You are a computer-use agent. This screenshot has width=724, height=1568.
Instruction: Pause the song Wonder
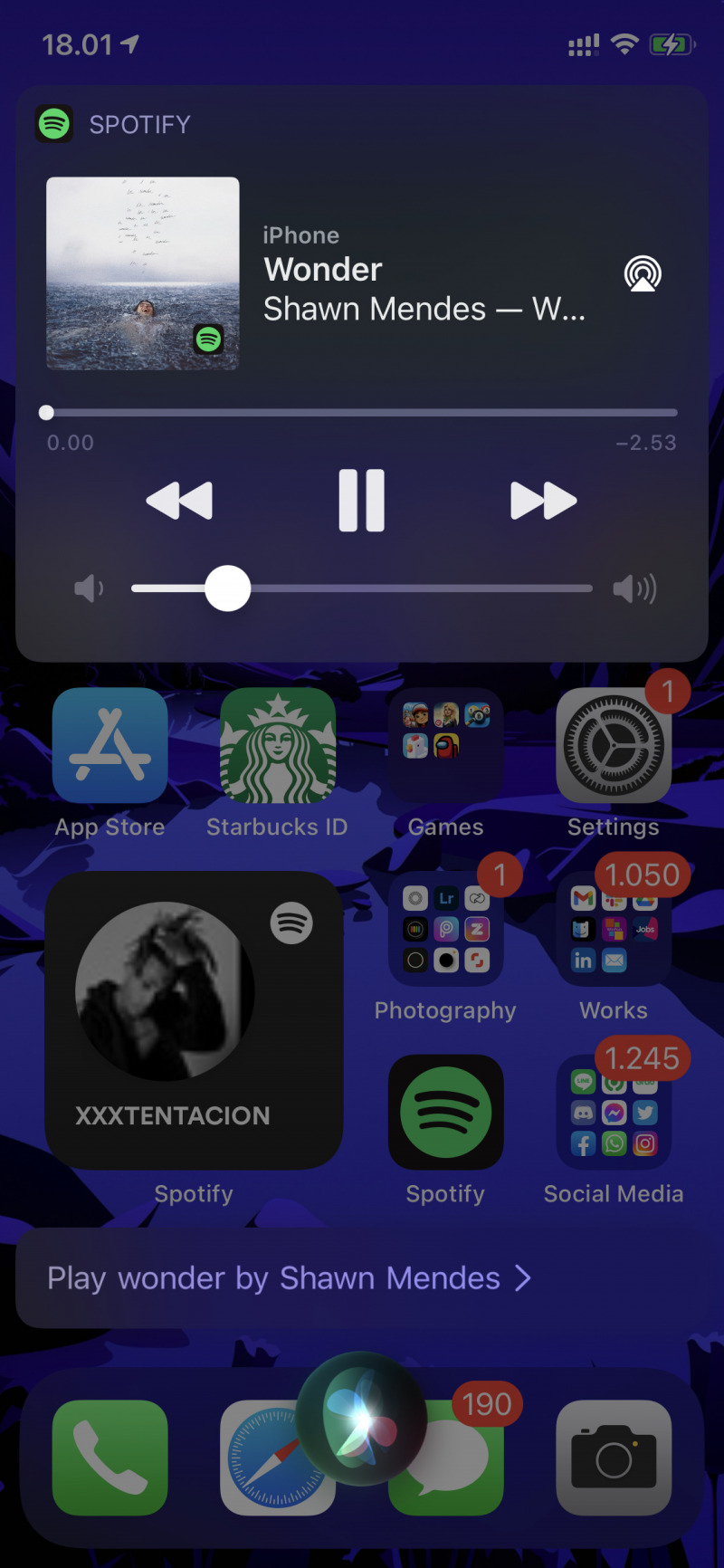point(362,500)
